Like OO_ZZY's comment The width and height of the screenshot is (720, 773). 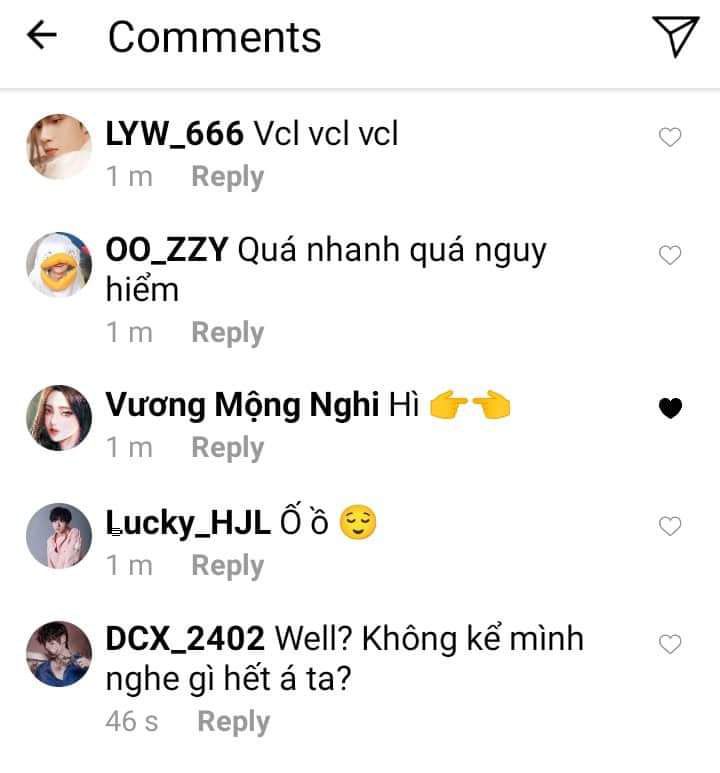coord(670,255)
